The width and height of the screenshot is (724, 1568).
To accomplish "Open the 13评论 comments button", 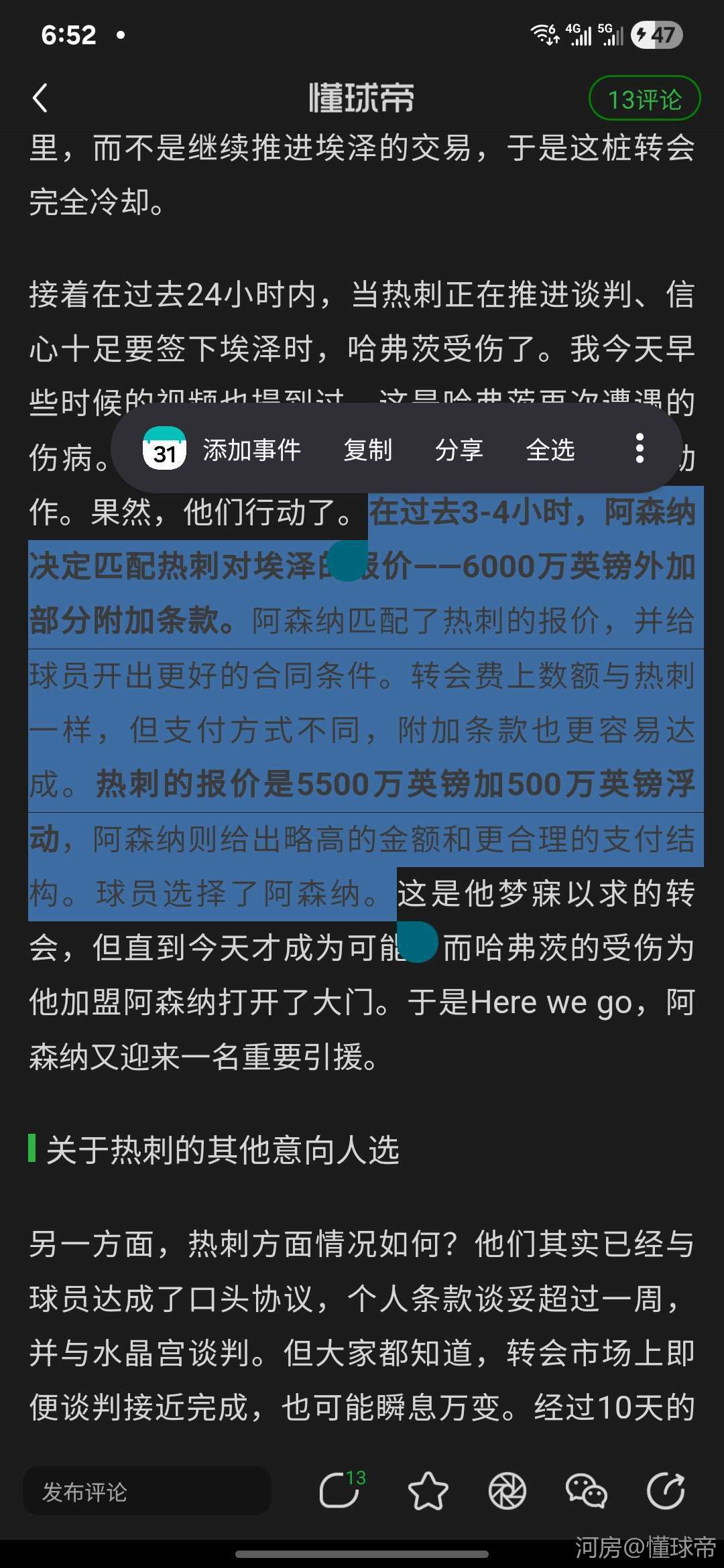I will coord(644,99).
